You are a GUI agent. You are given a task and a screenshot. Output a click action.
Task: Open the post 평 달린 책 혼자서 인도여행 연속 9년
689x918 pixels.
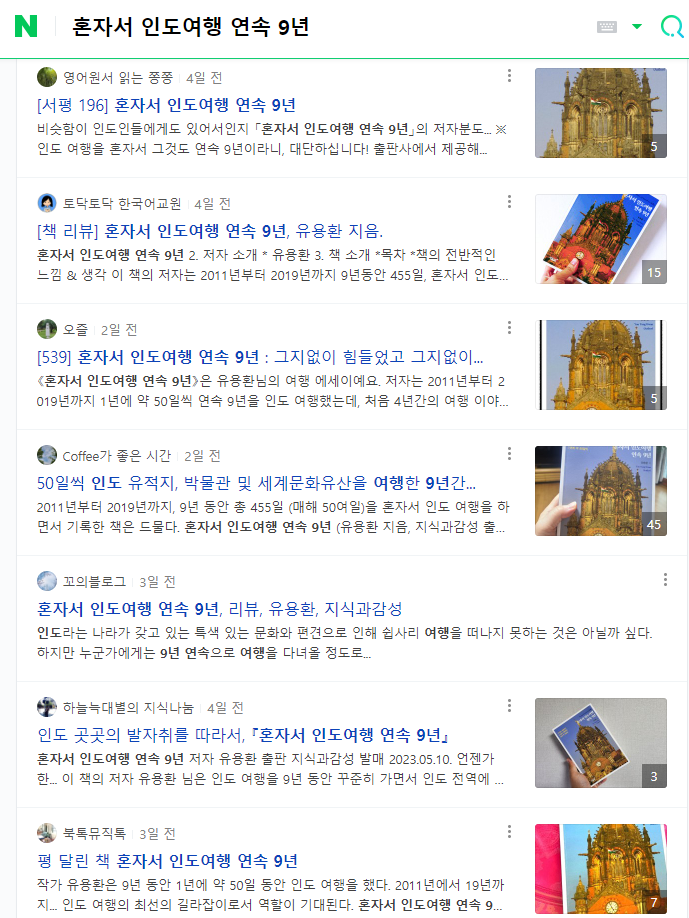pos(168,861)
